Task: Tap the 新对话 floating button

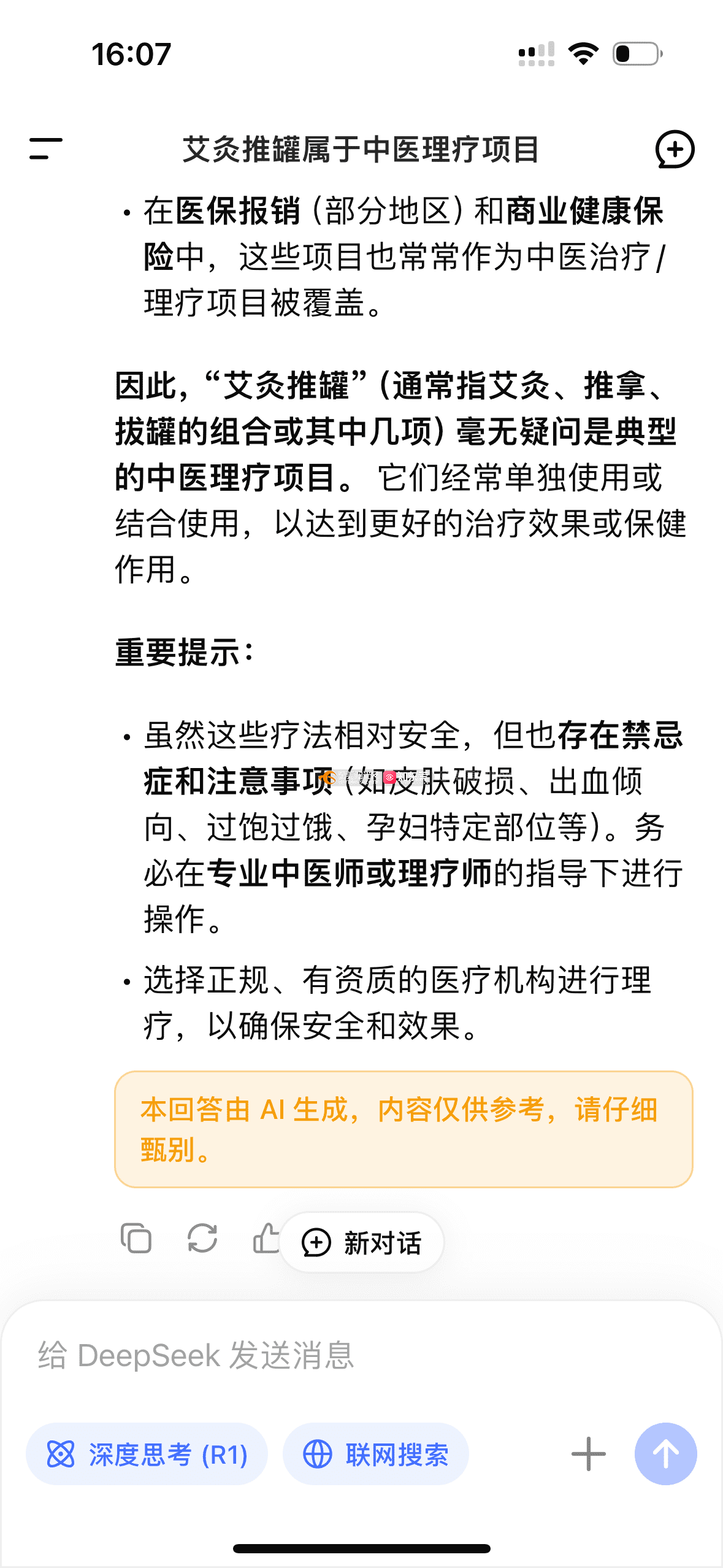Action: coord(362,1243)
